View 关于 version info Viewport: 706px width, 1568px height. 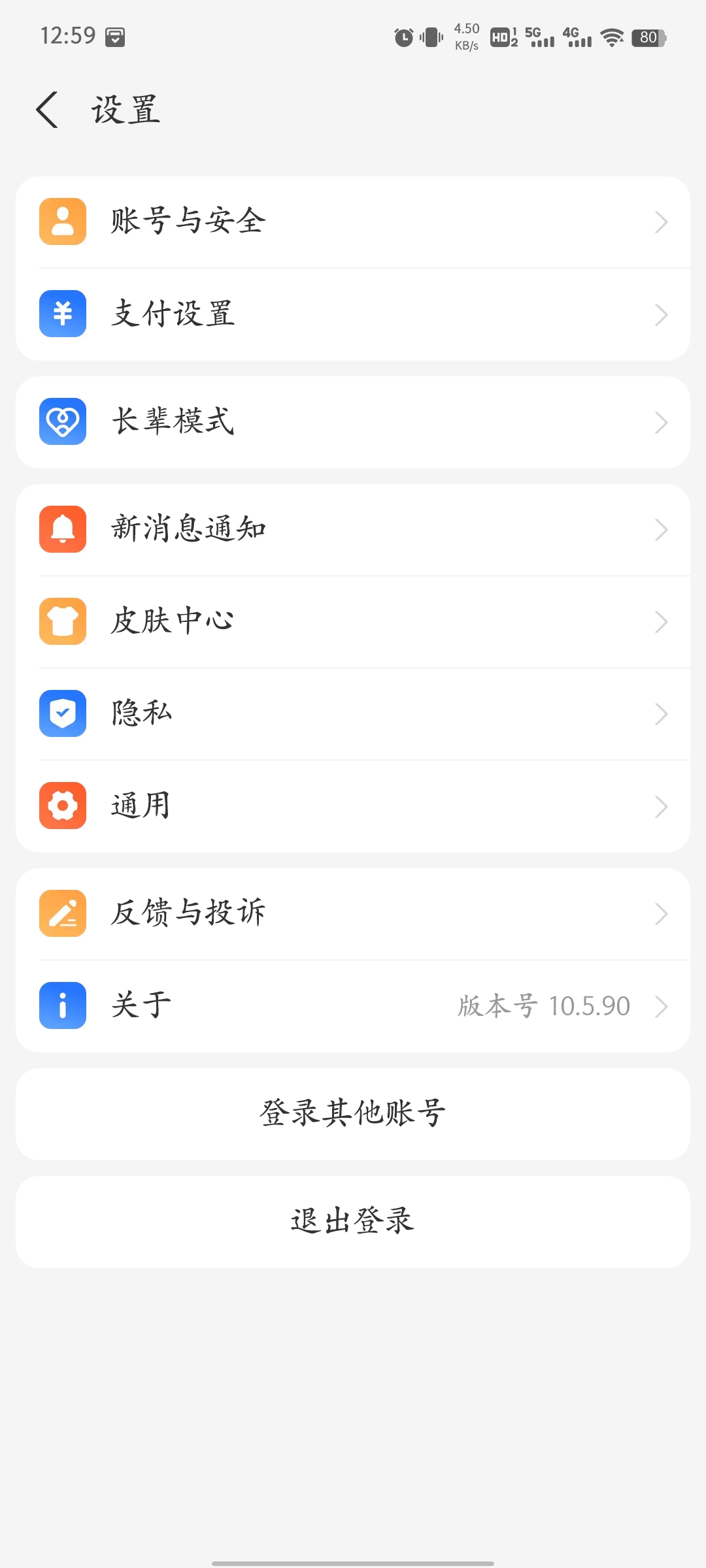pos(353,1006)
